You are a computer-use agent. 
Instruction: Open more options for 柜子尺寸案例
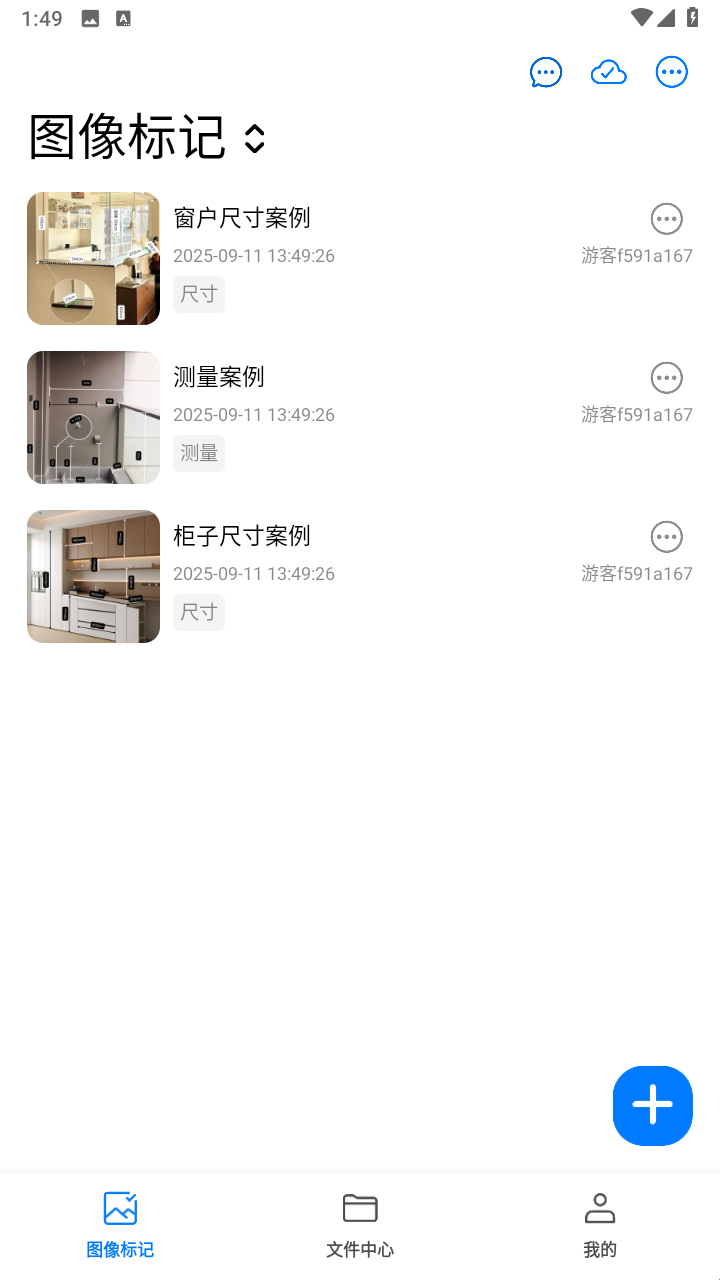tap(667, 537)
